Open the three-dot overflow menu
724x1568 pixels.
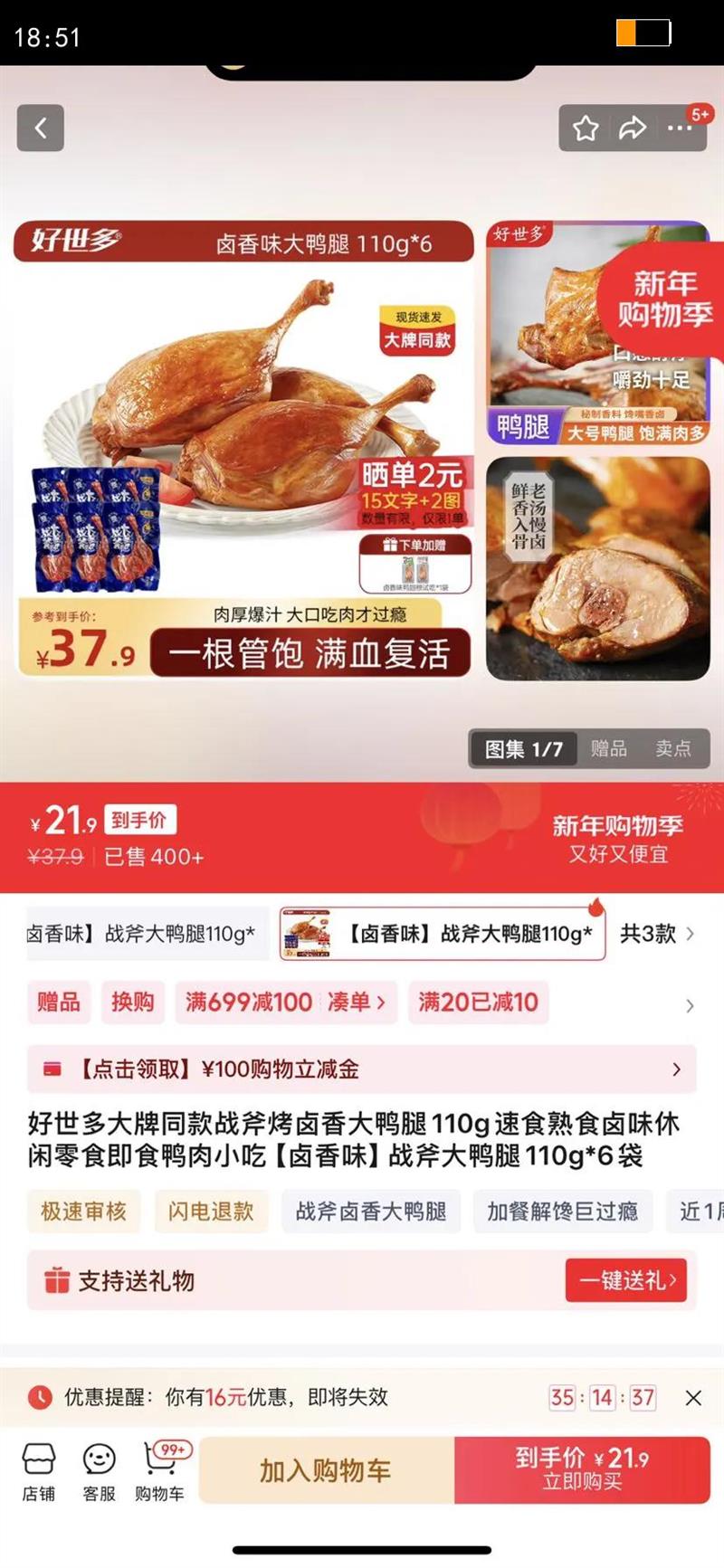[680, 128]
